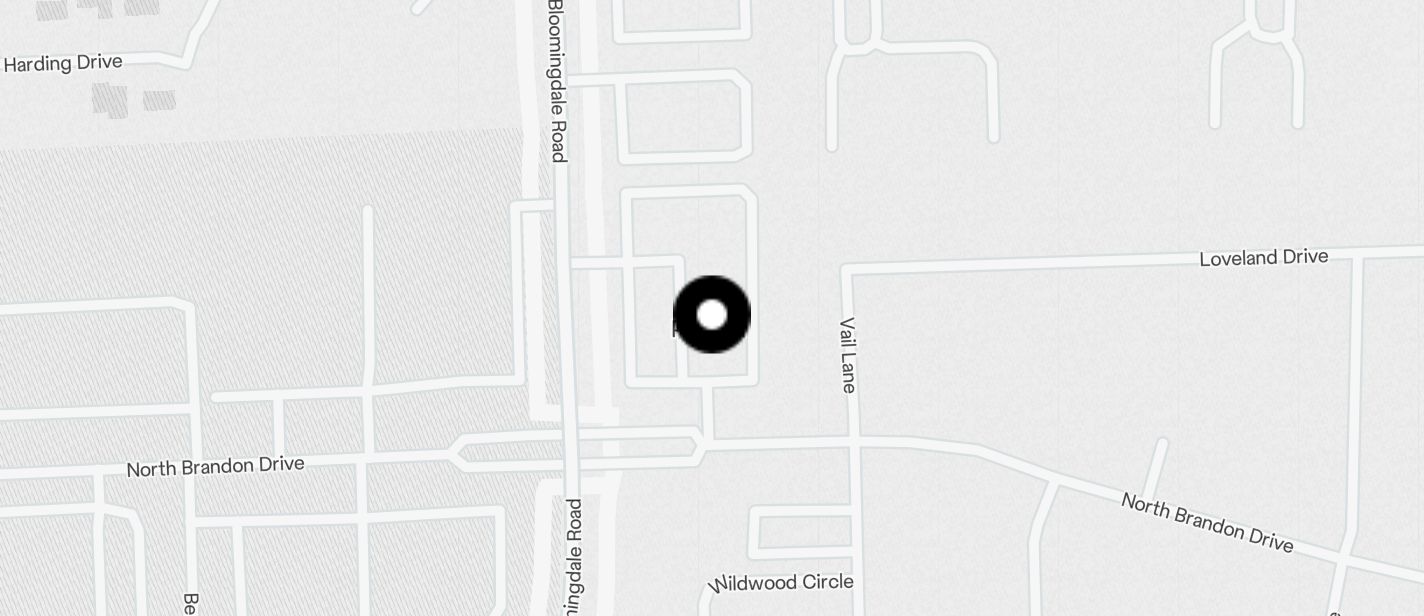
Task: Tap the black location marker on the map
Action: pyautogui.click(x=711, y=315)
